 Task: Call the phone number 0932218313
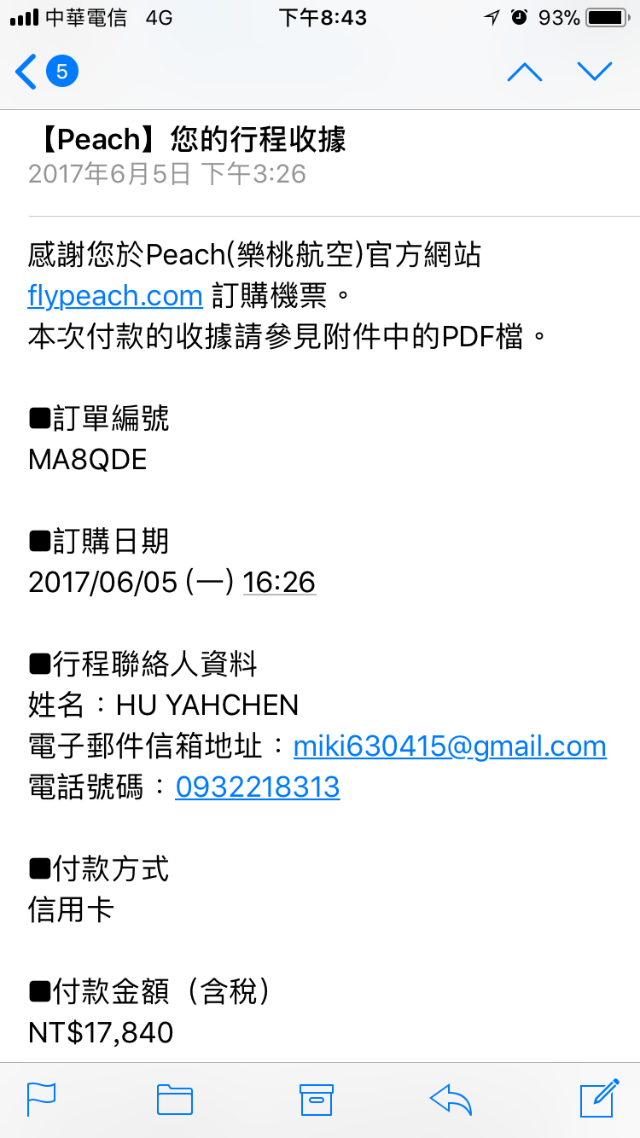257,787
